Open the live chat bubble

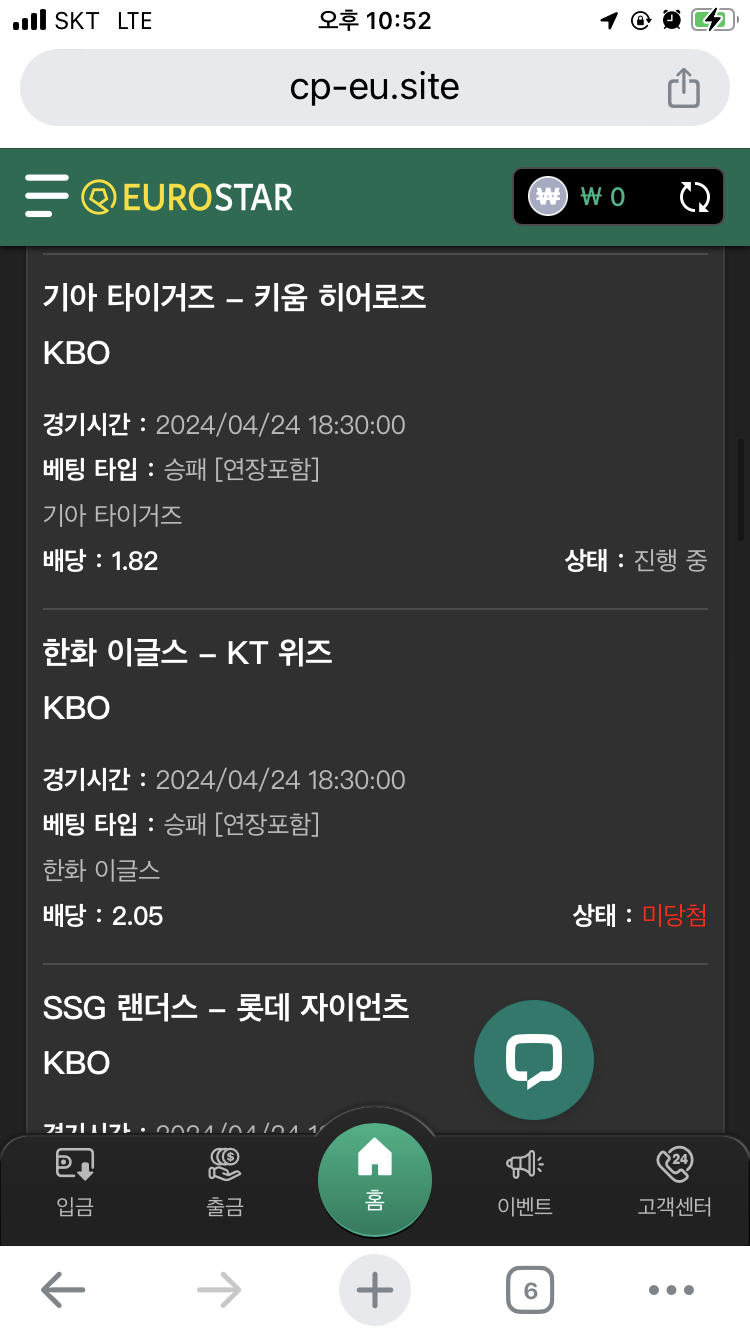pos(533,1059)
